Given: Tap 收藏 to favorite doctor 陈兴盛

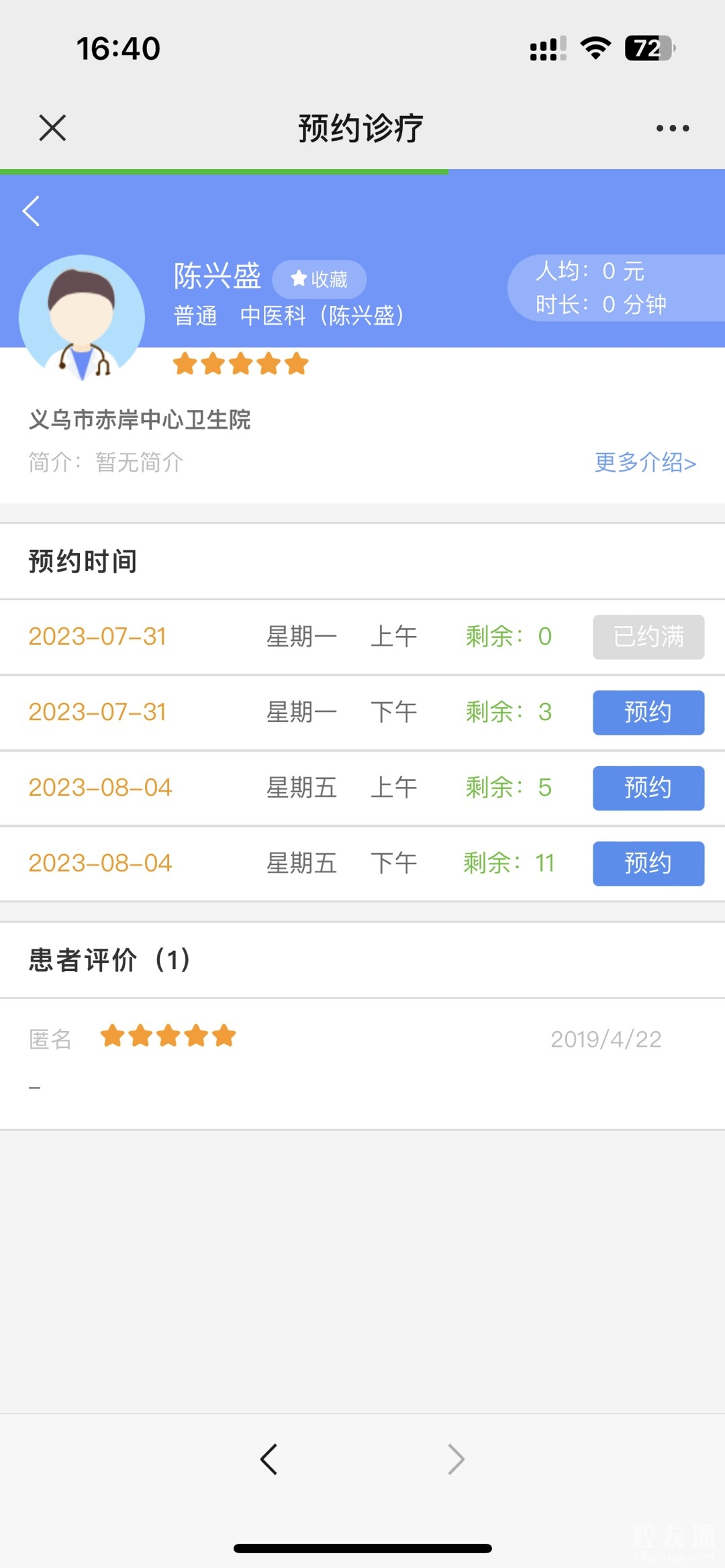Looking at the screenshot, I should pos(320,279).
